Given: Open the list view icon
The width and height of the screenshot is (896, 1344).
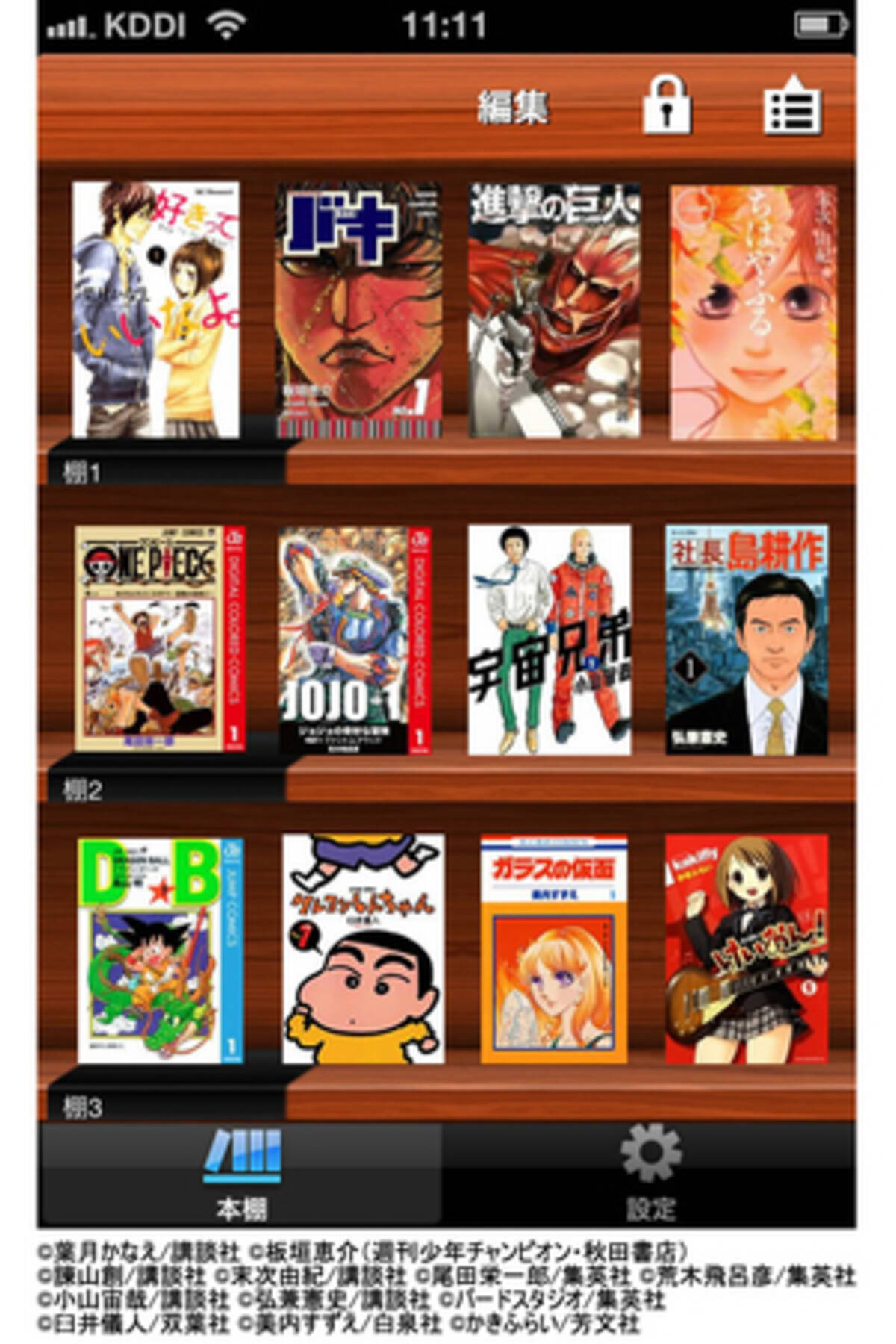Looking at the screenshot, I should (x=792, y=108).
